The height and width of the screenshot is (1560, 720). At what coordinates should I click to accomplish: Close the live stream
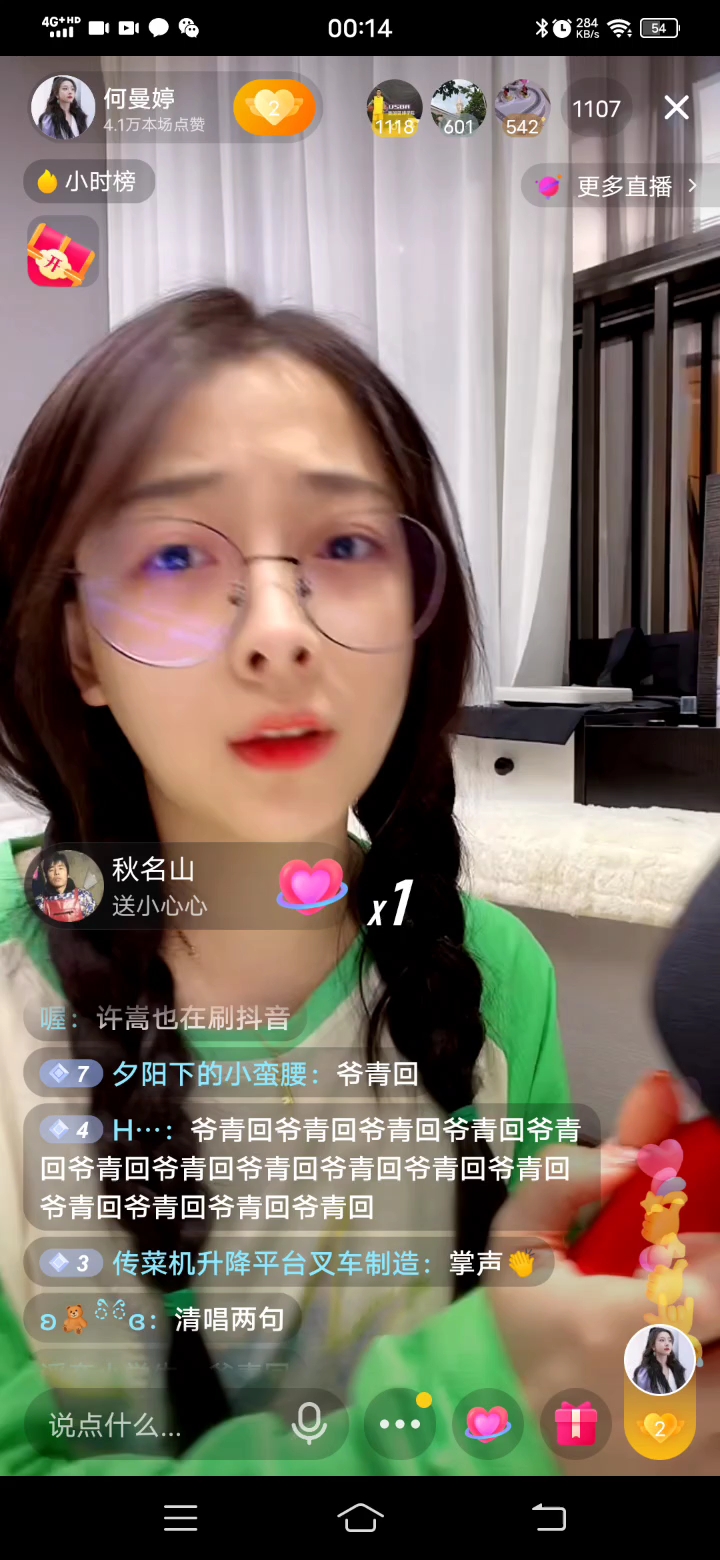click(x=677, y=108)
